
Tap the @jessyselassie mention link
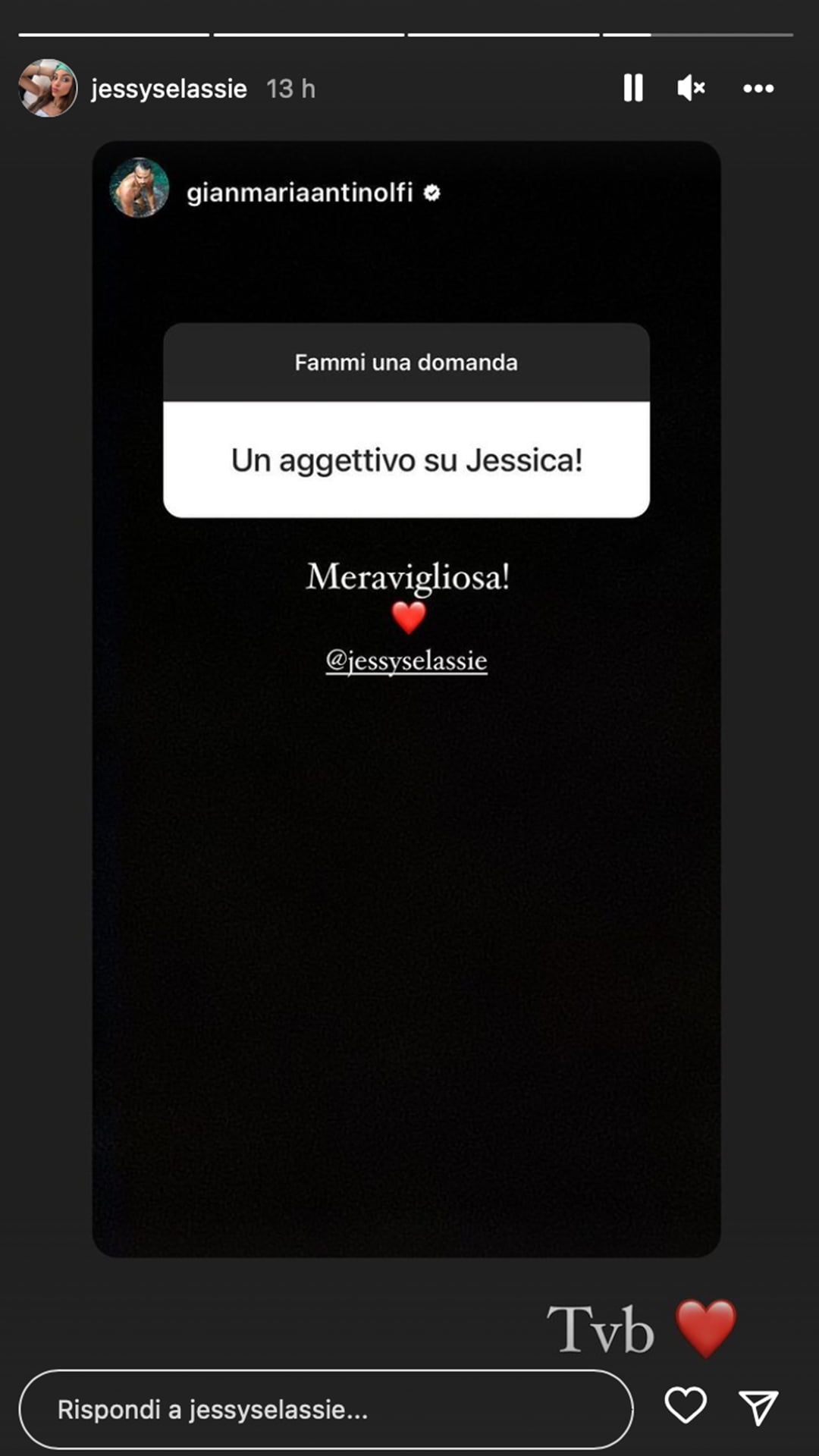[406, 661]
